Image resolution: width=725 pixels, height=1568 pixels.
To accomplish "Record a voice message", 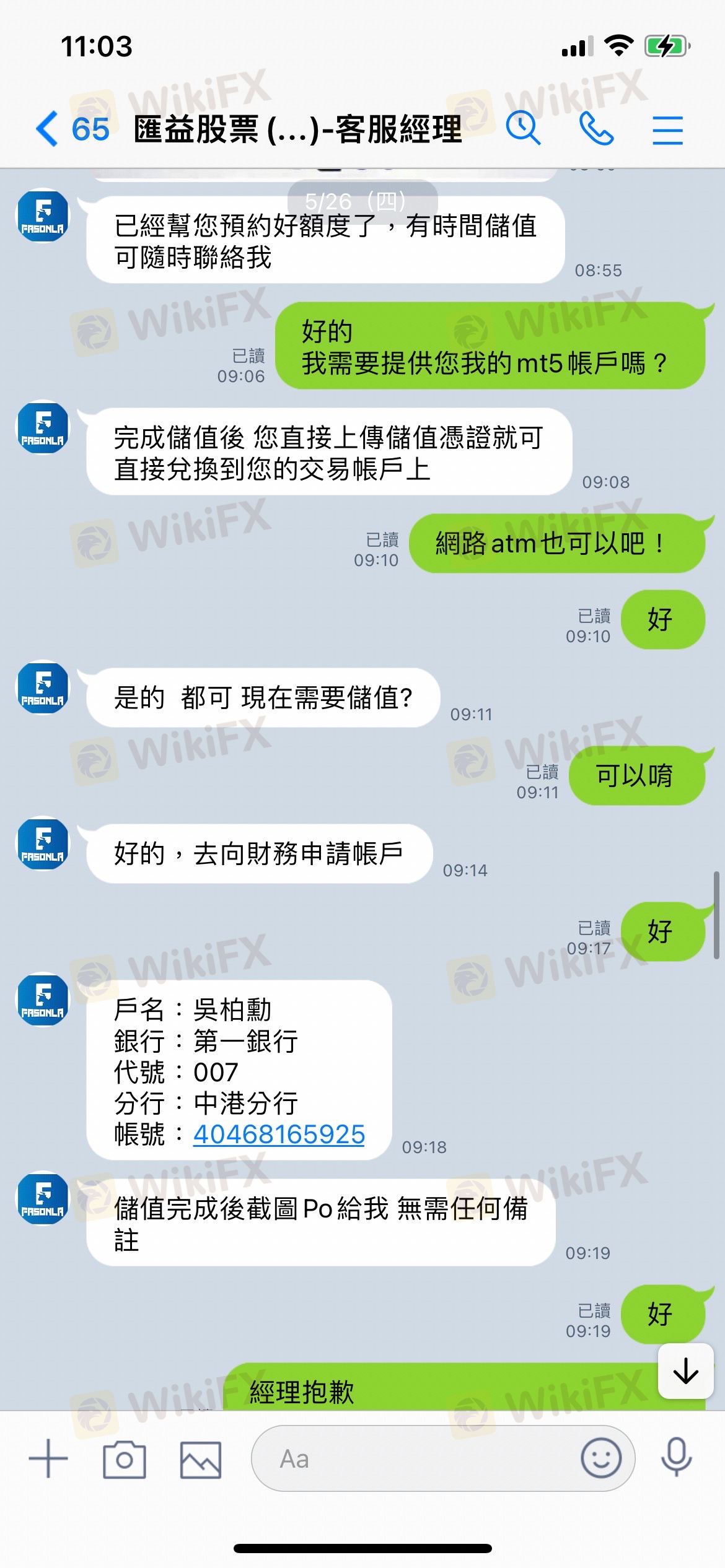I will tap(676, 1457).
